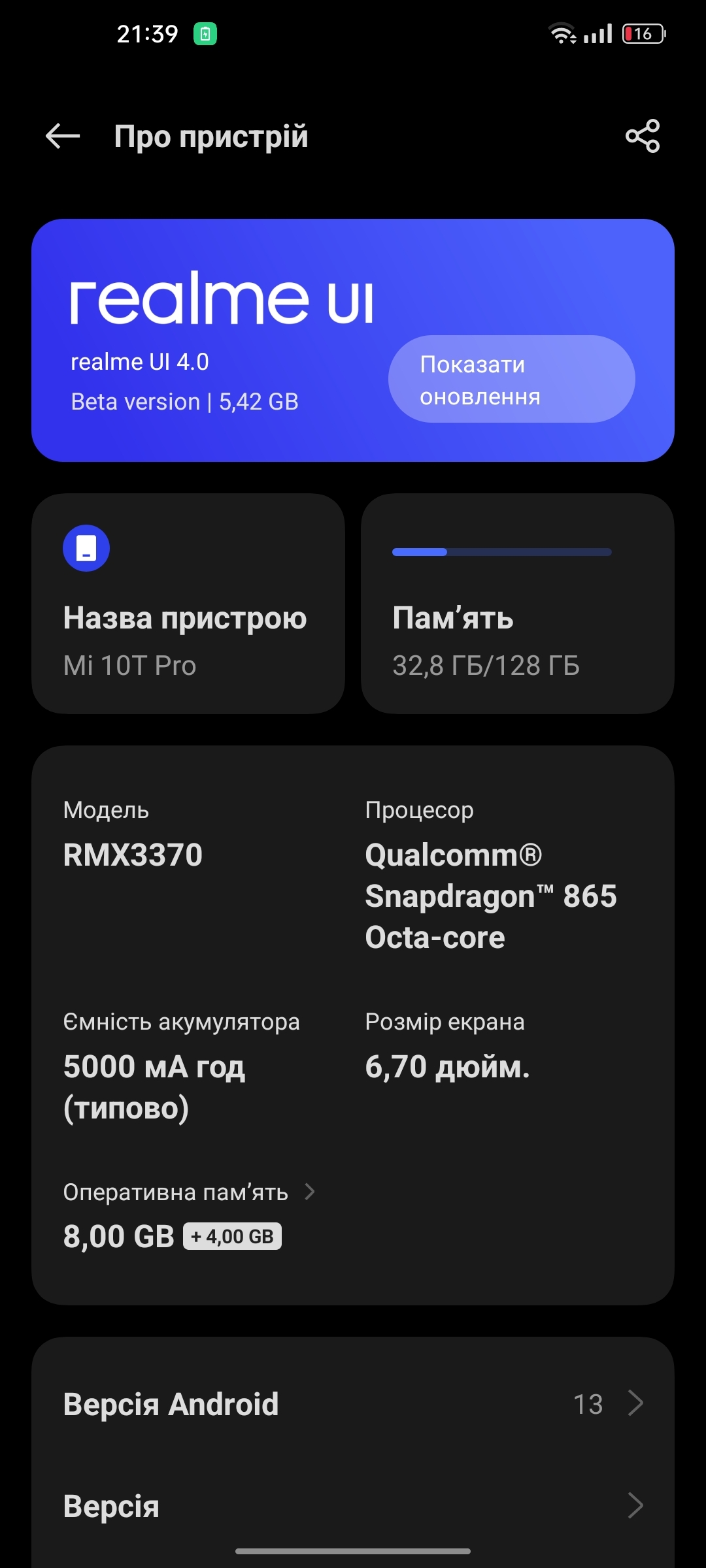
Task: Tap Показати оновлення button
Action: coord(511,380)
